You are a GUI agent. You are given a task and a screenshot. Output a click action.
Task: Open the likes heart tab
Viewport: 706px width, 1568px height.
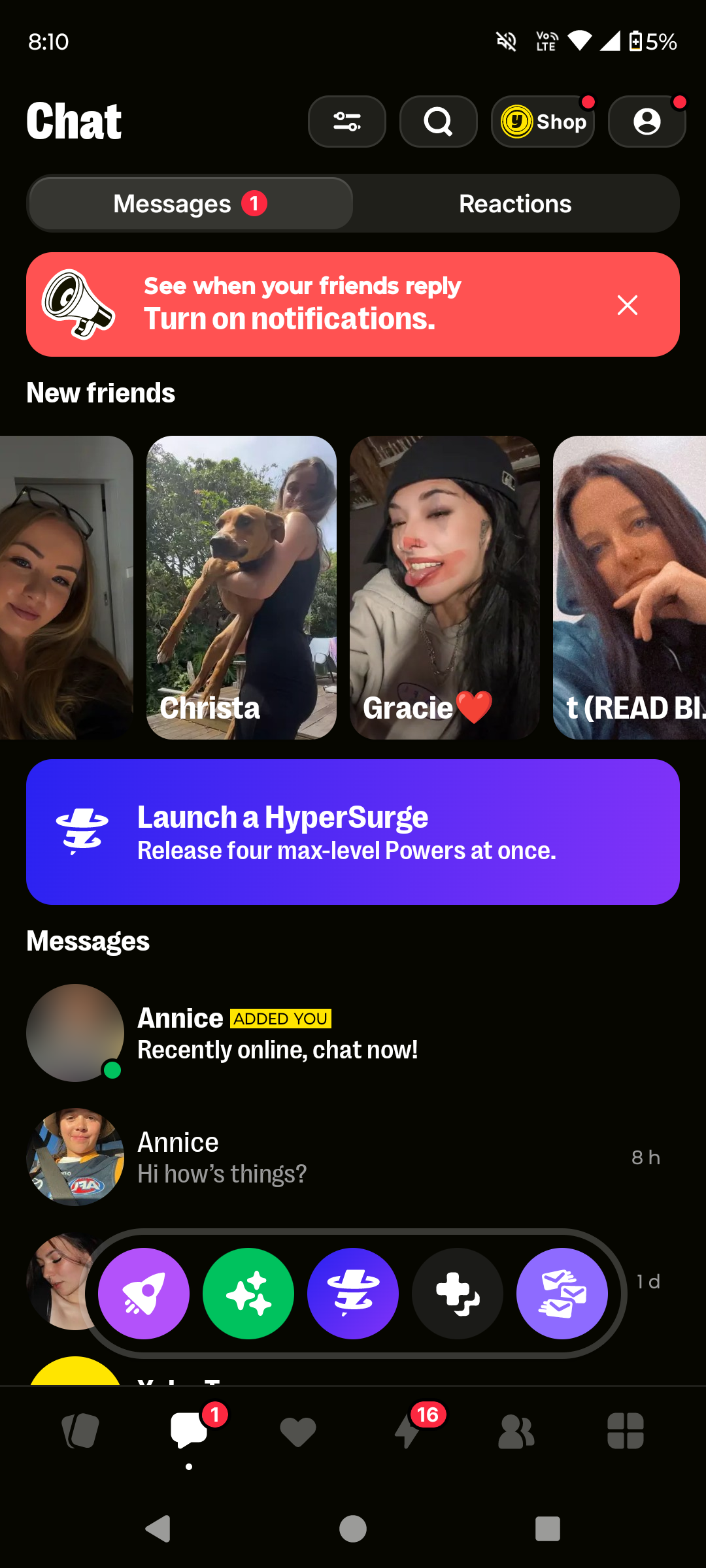point(298,1432)
